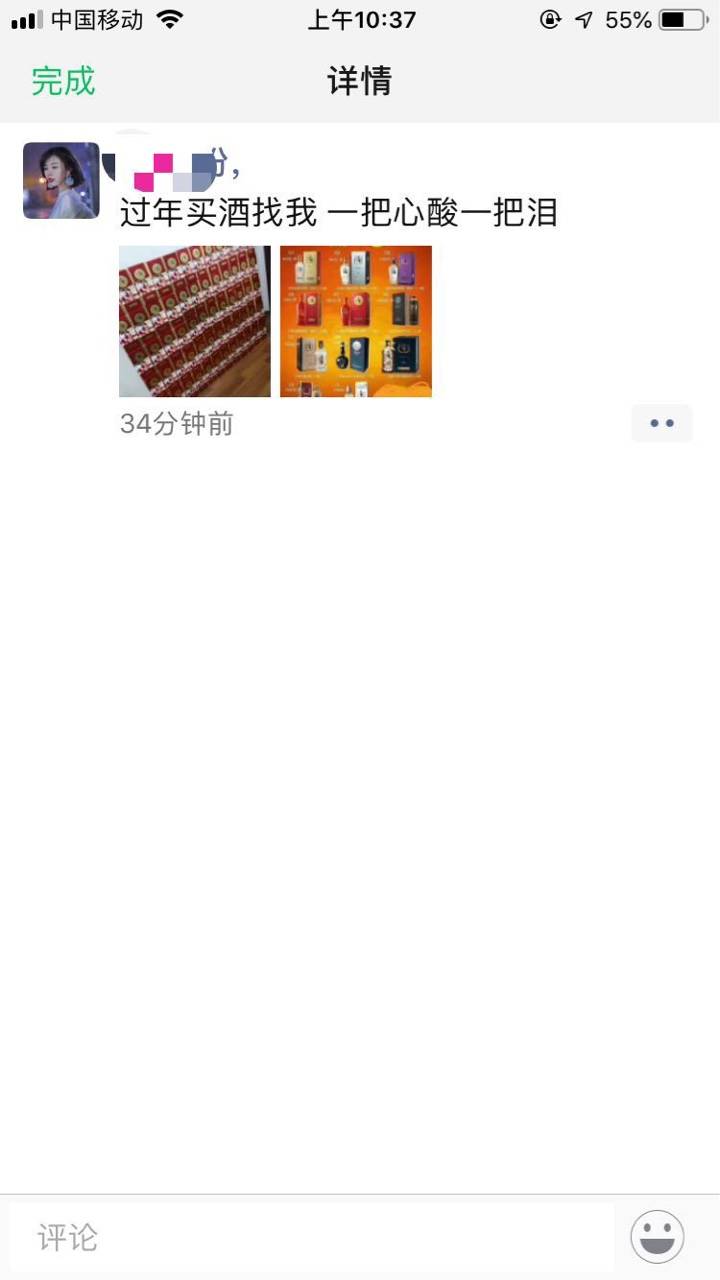Viewport: 720px width, 1280px height.
Task: Open the emoji smiley picker
Action: 657,1237
